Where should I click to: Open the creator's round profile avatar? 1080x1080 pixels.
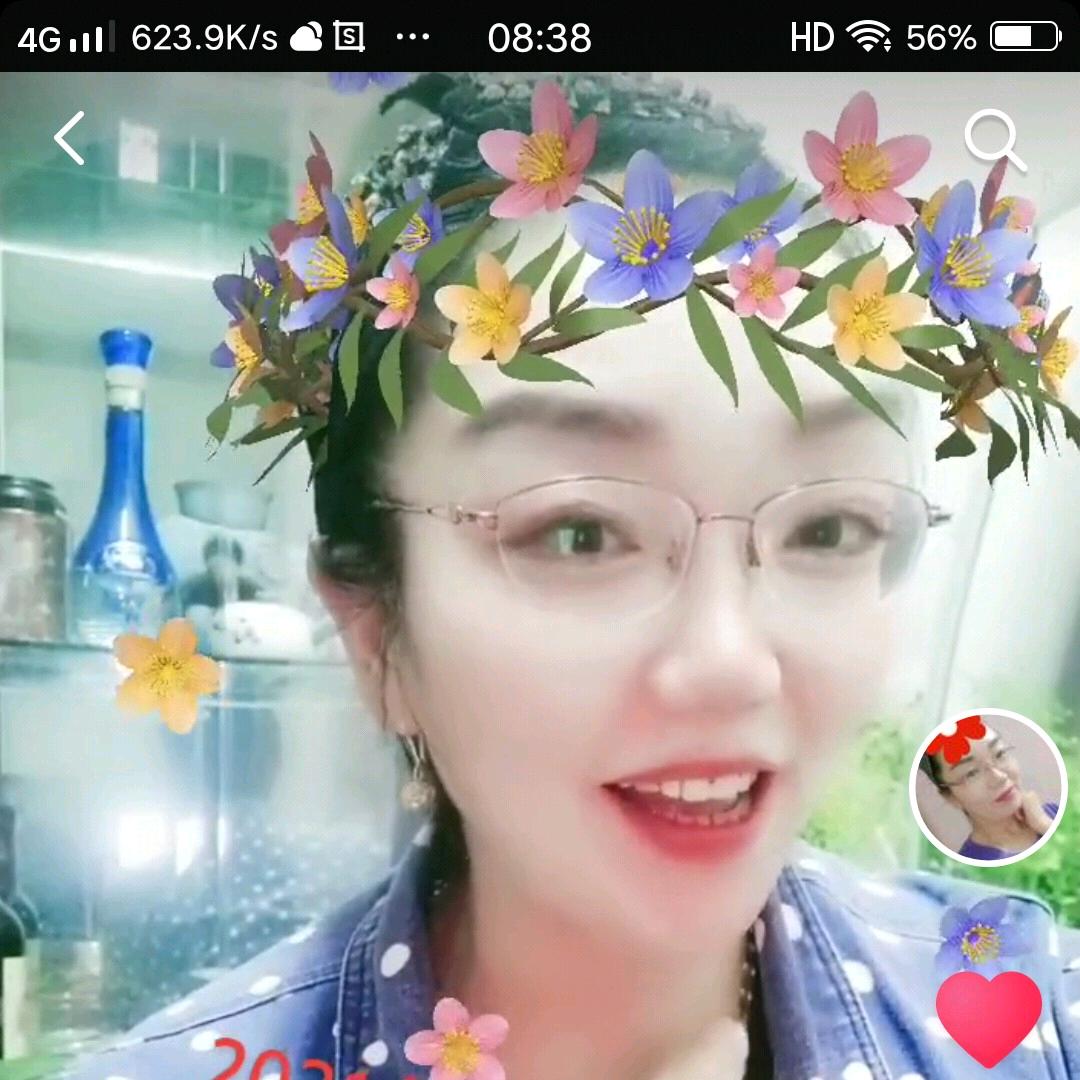(x=988, y=786)
